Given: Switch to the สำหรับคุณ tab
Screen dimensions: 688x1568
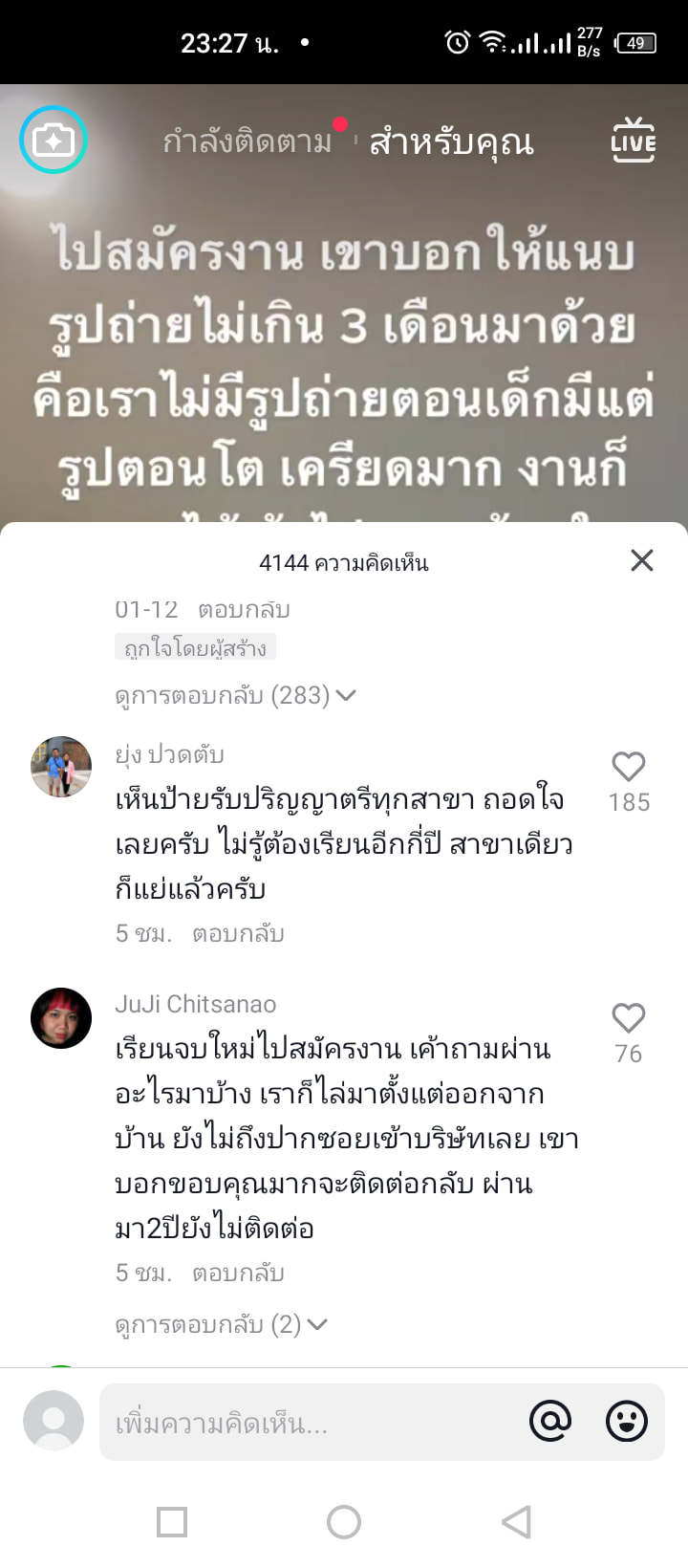Looking at the screenshot, I should pos(451,142).
